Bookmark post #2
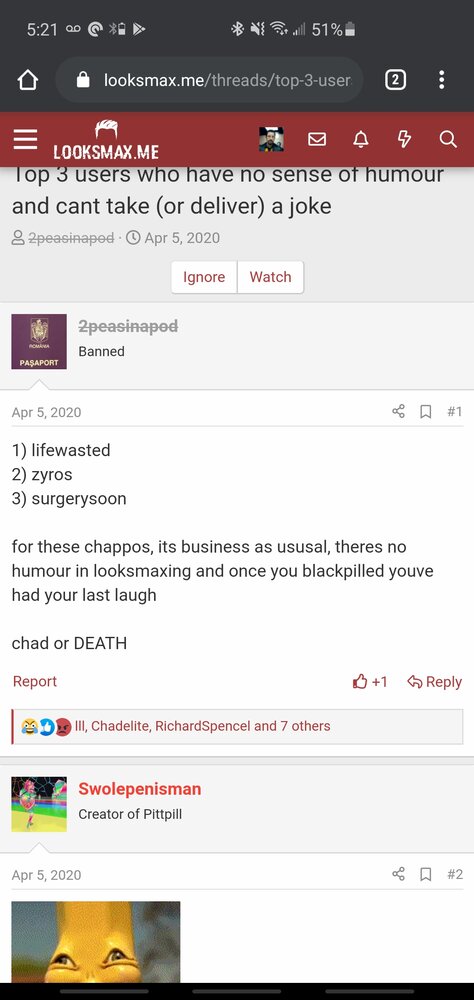 [426, 874]
